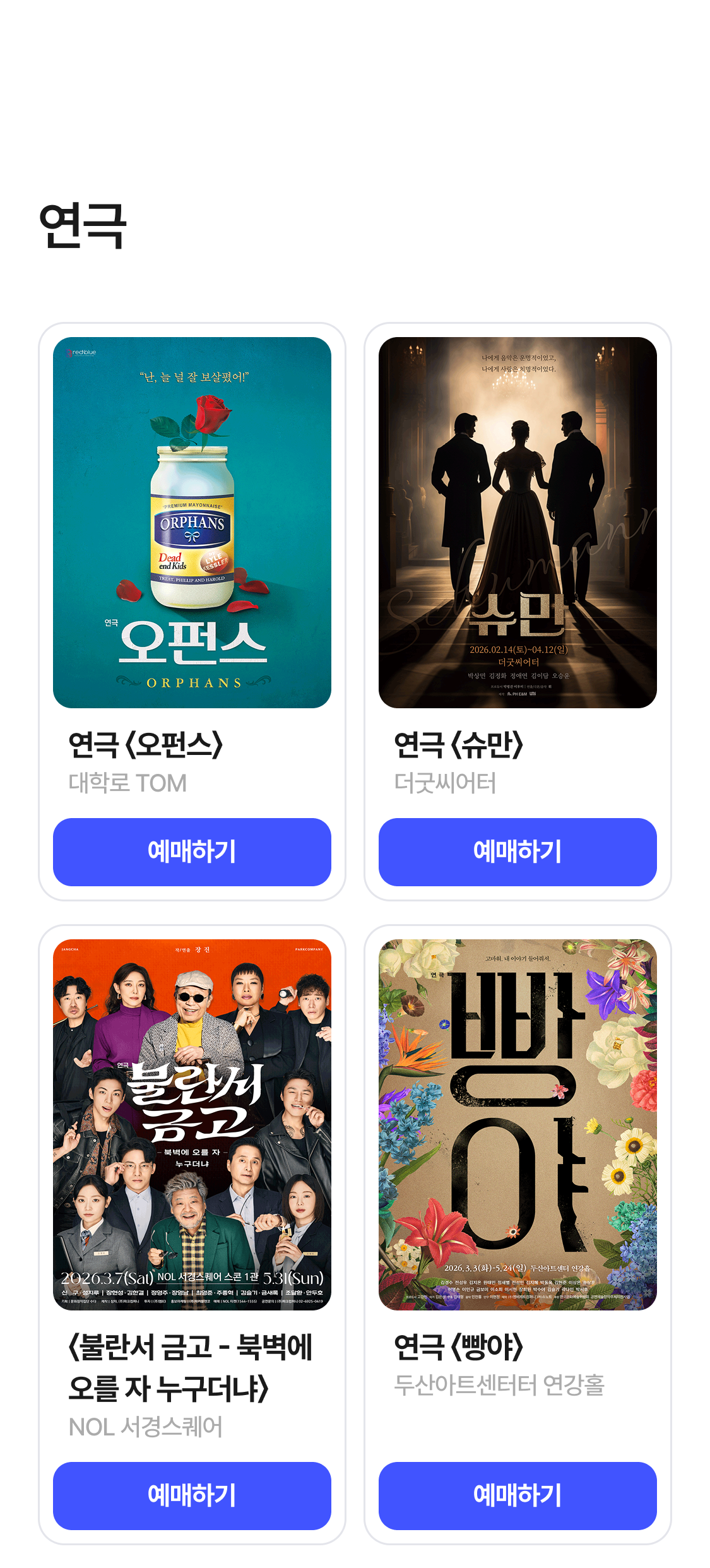Open the 오펀스 play poster card
Screen dimensions: 710x1568
192,523
